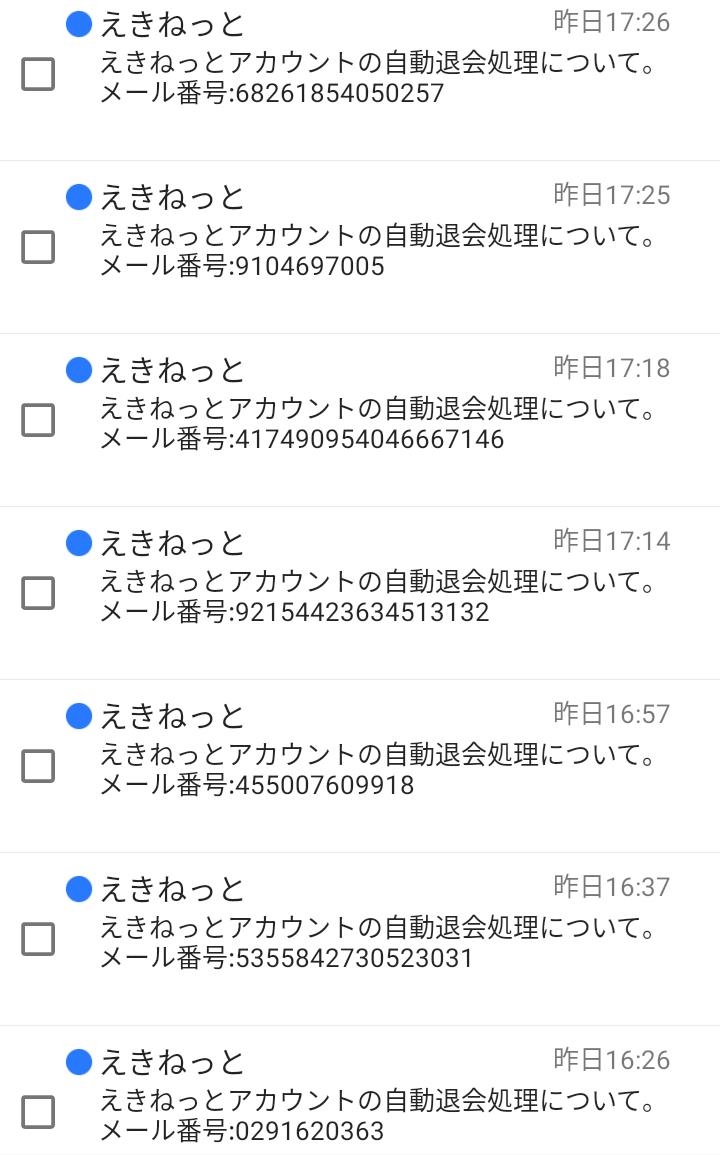The image size is (720, 1155).
Task: Tick the checkbox for the 17:25 email
Action: 38,248
